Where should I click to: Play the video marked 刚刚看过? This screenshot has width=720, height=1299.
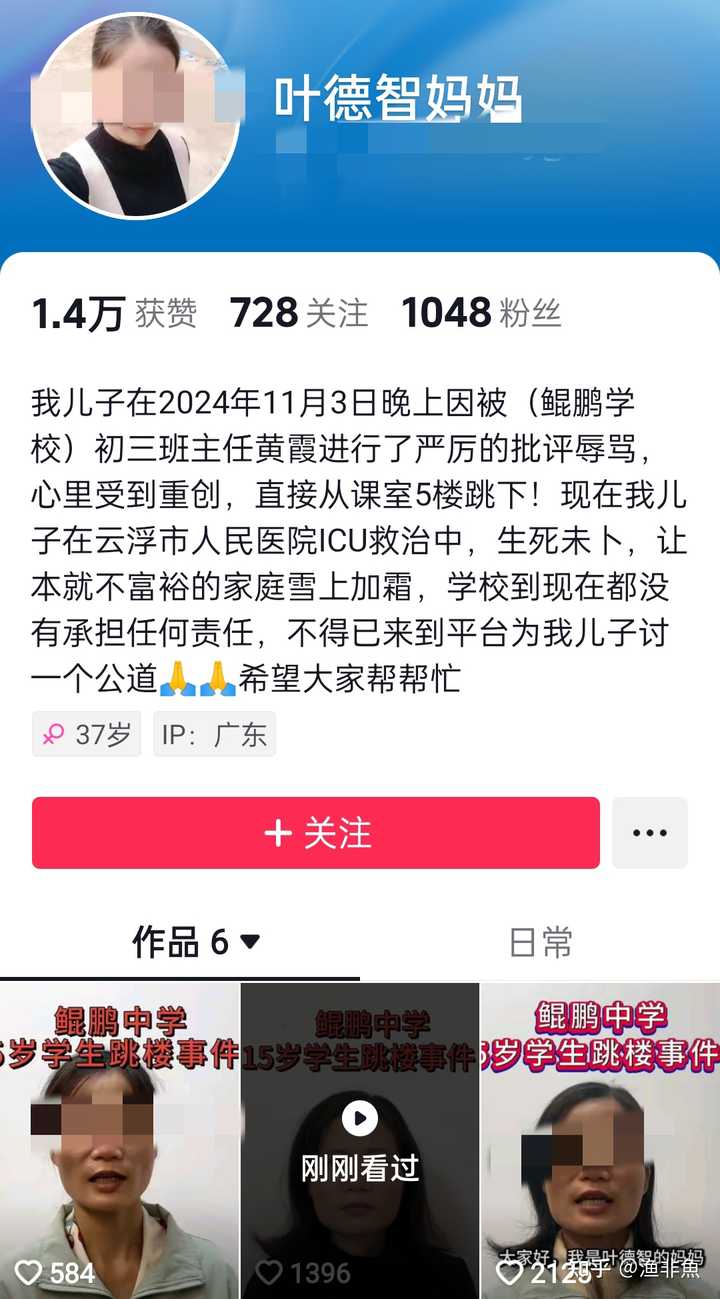click(360, 1140)
